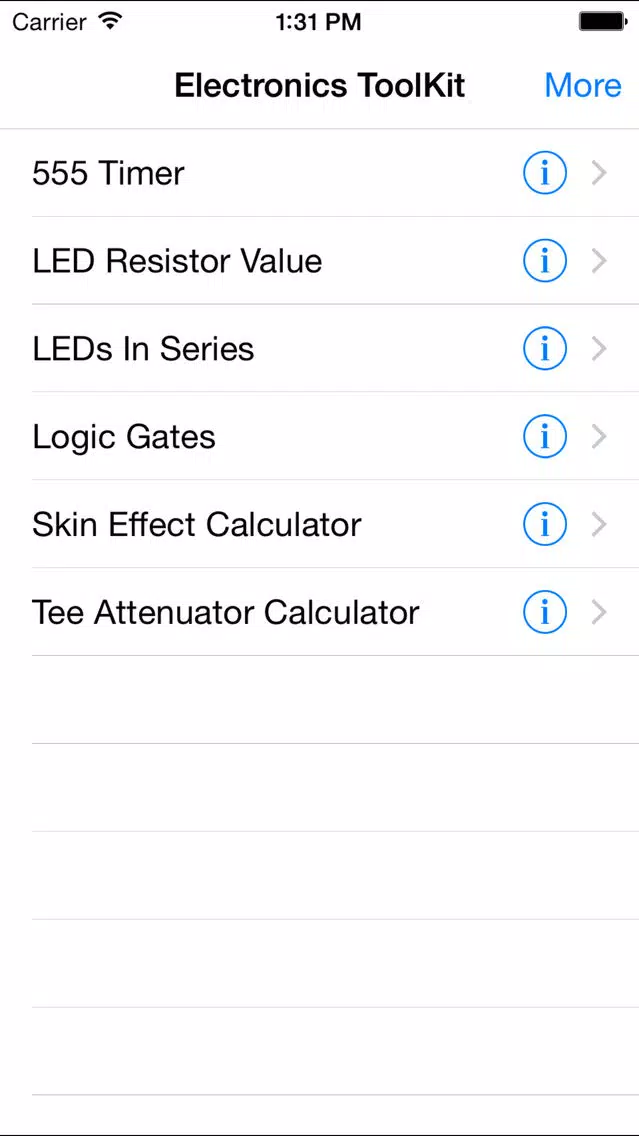Show details for Logic Gates
The width and height of the screenshot is (639, 1136).
pos(545,437)
